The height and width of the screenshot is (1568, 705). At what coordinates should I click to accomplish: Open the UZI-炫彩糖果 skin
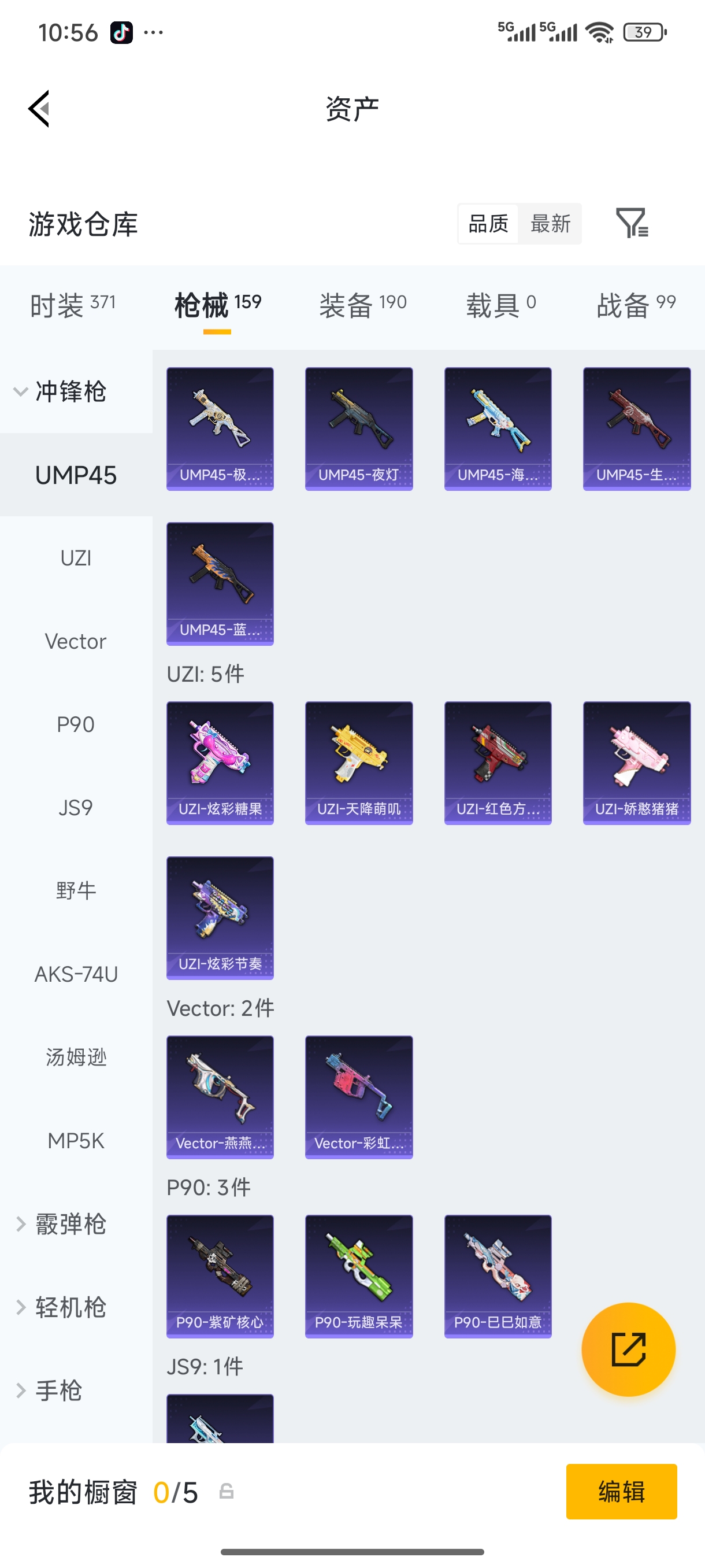220,763
